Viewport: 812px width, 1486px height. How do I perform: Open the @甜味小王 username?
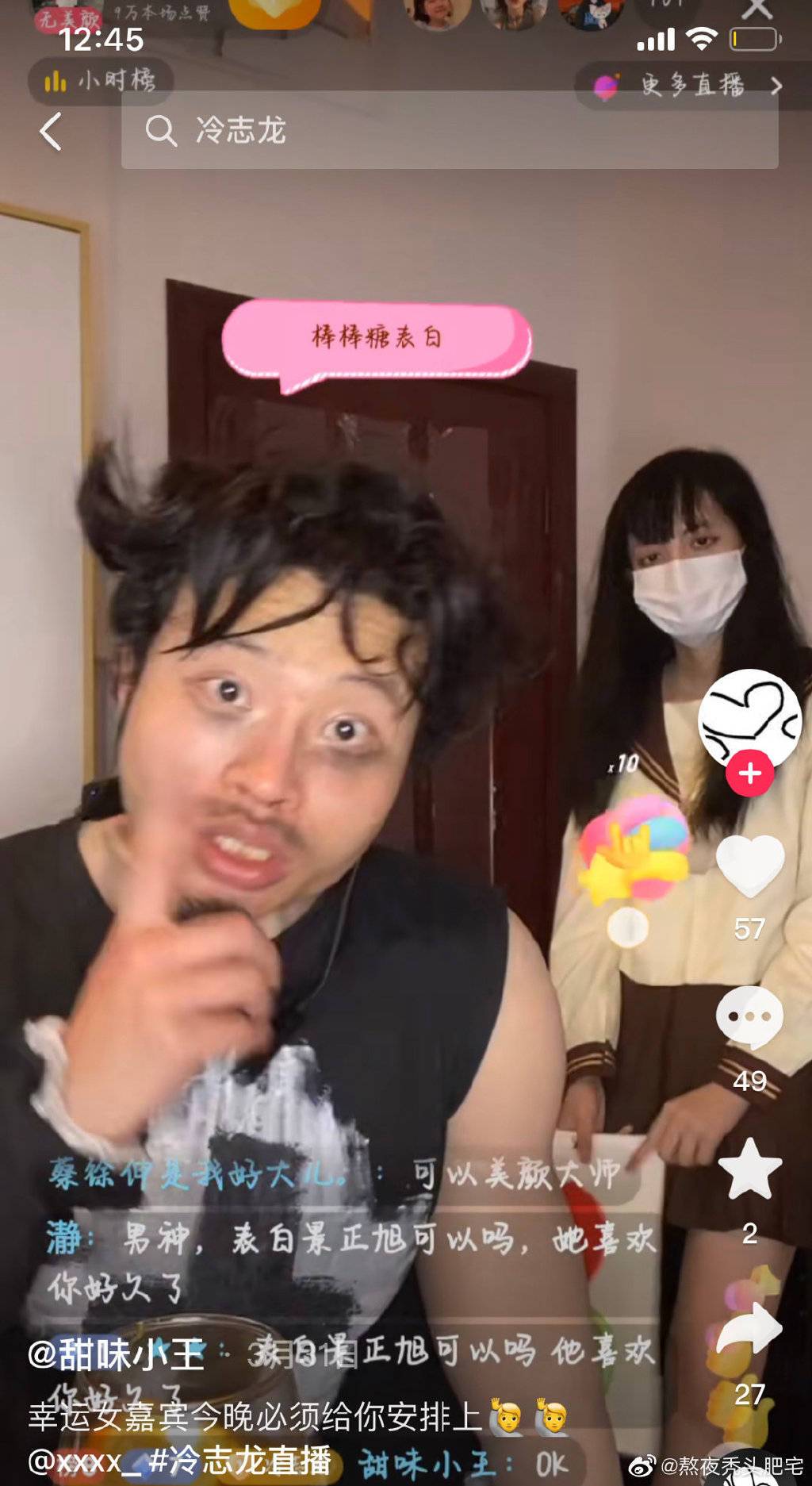(x=116, y=1354)
